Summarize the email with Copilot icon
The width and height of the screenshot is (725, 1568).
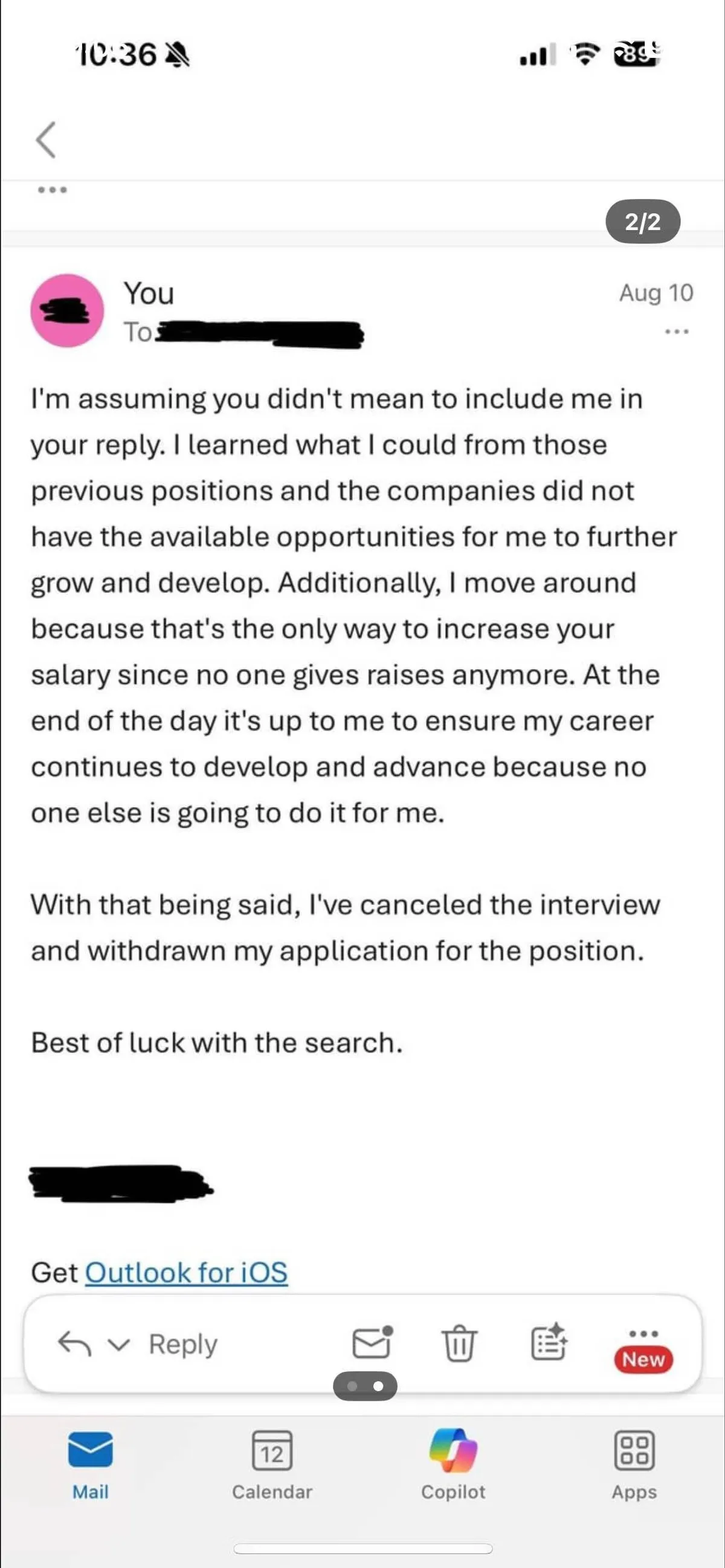pos(549,1342)
